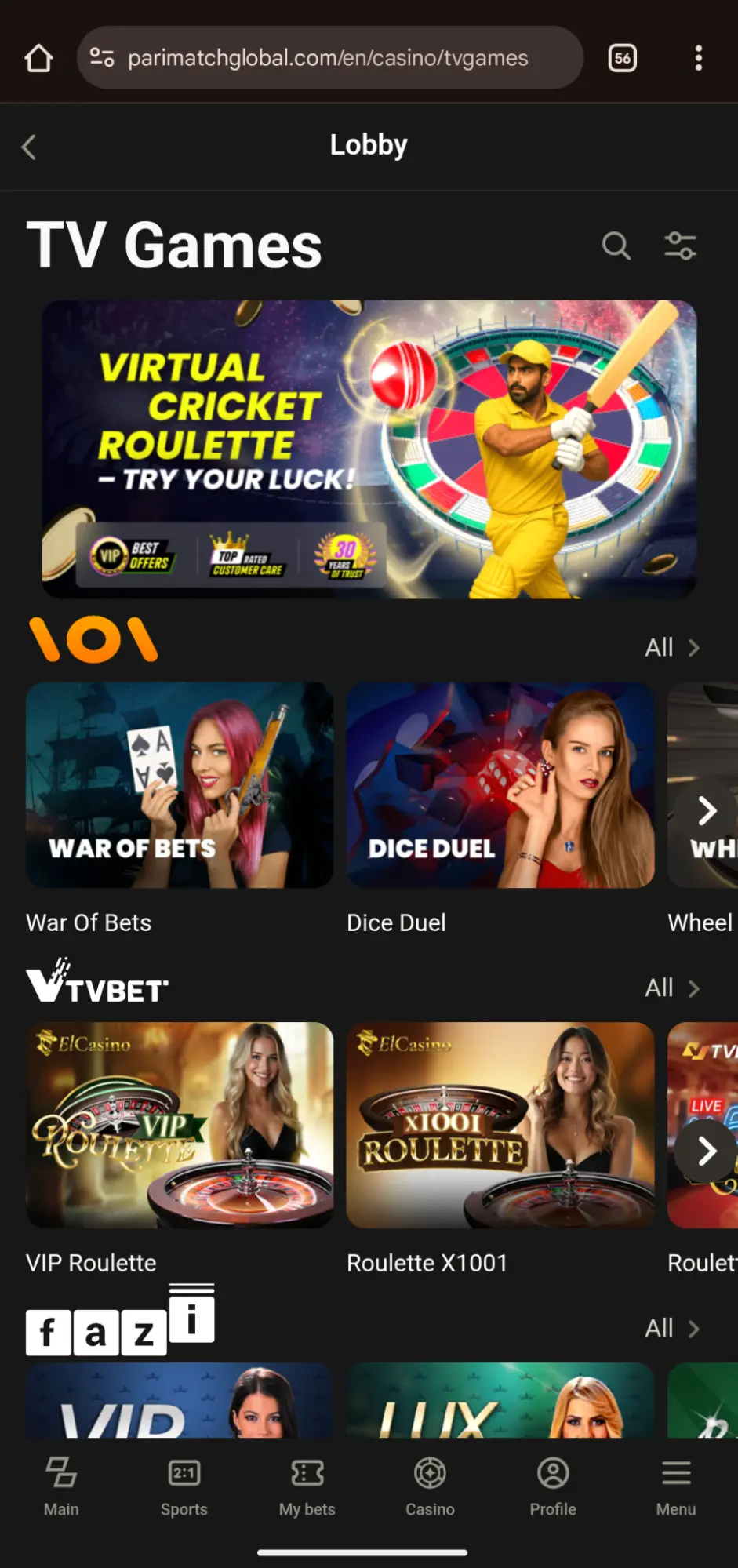
Task: See all TVBET games
Action: (671, 988)
